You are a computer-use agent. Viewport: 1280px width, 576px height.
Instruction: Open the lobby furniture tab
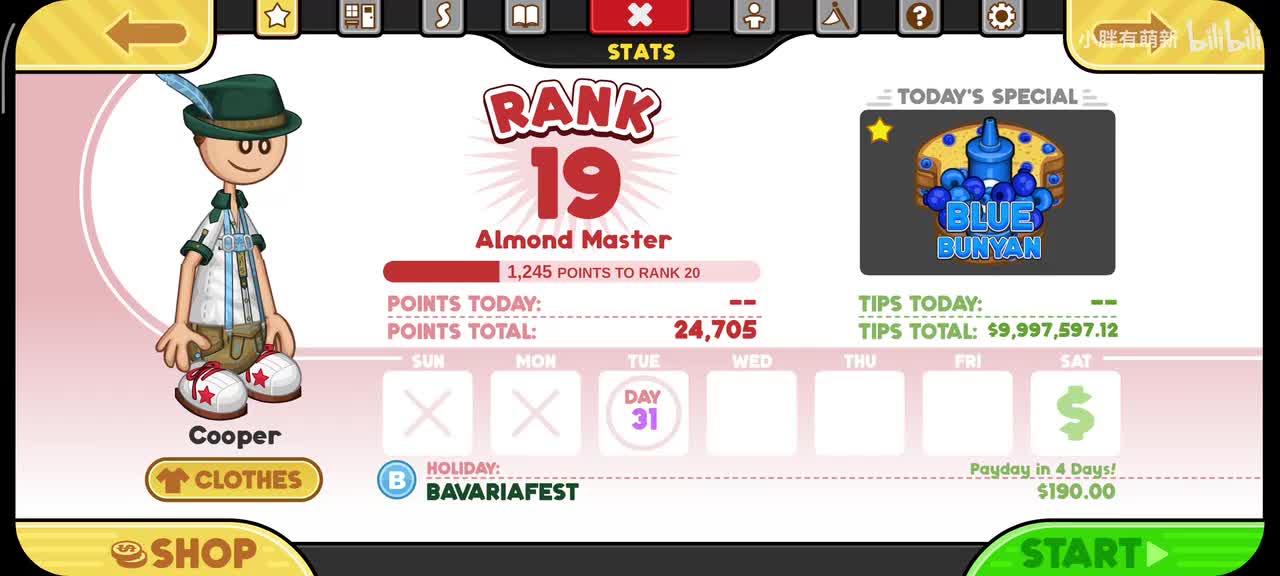pos(359,16)
